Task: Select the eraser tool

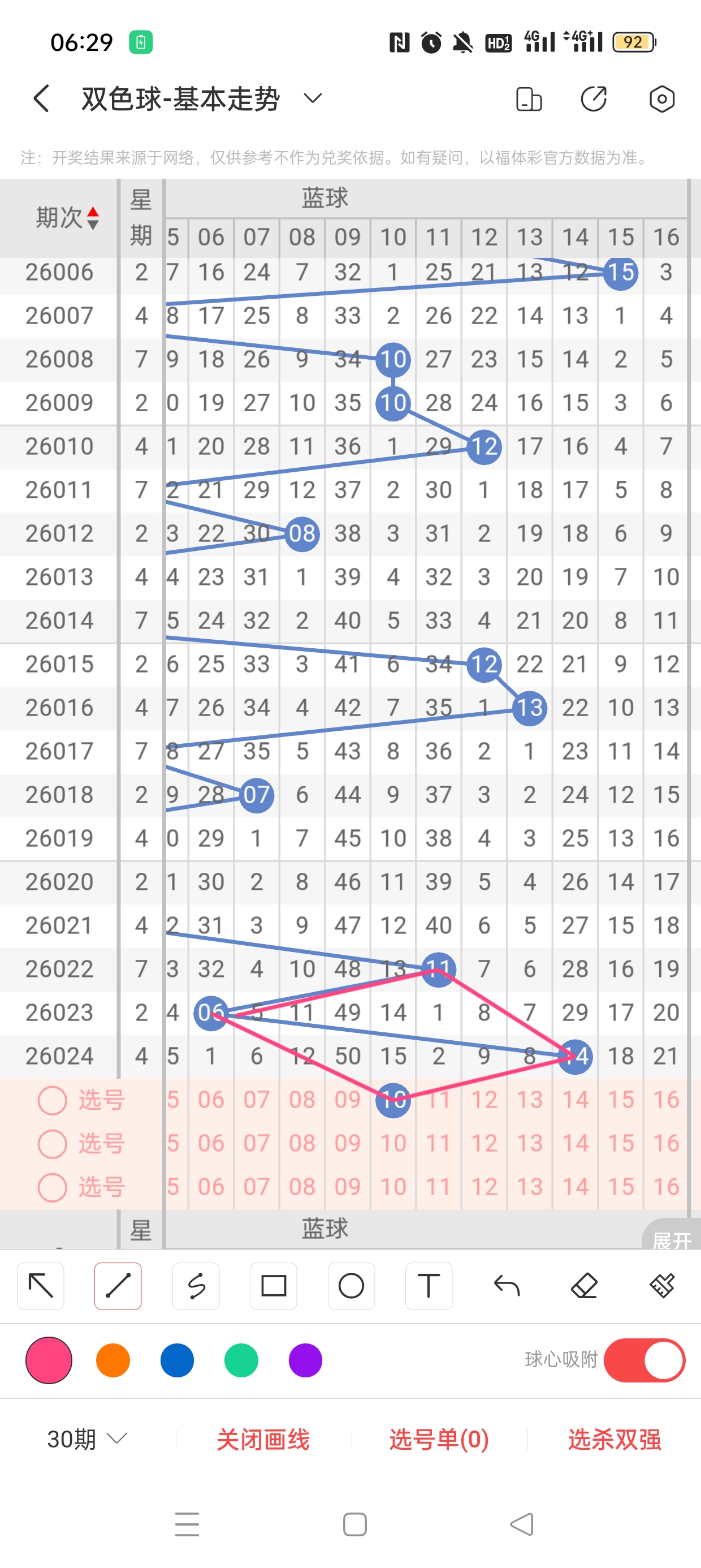Action: click(584, 1286)
